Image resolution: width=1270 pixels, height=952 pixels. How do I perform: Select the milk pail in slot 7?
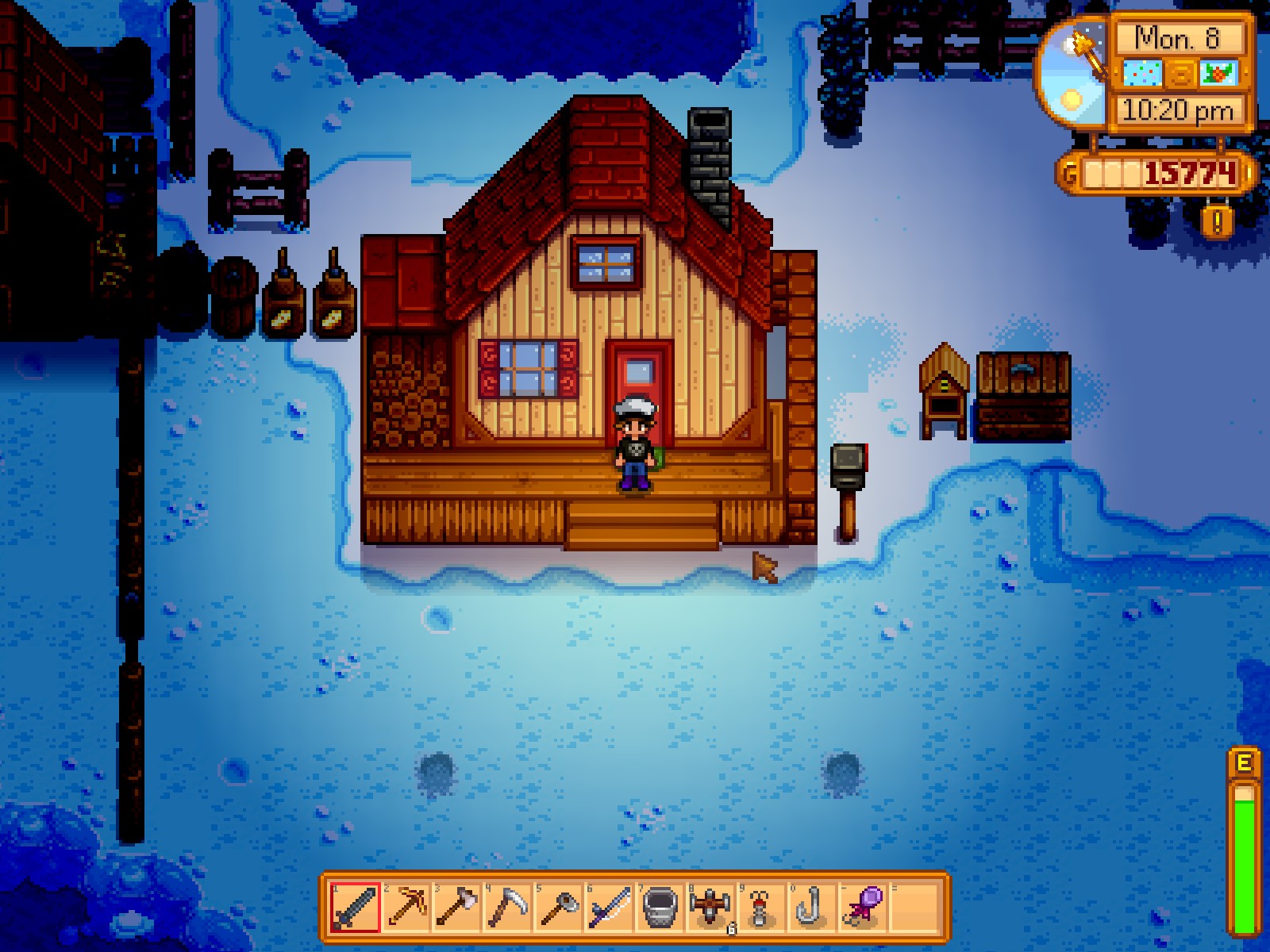(x=660, y=907)
